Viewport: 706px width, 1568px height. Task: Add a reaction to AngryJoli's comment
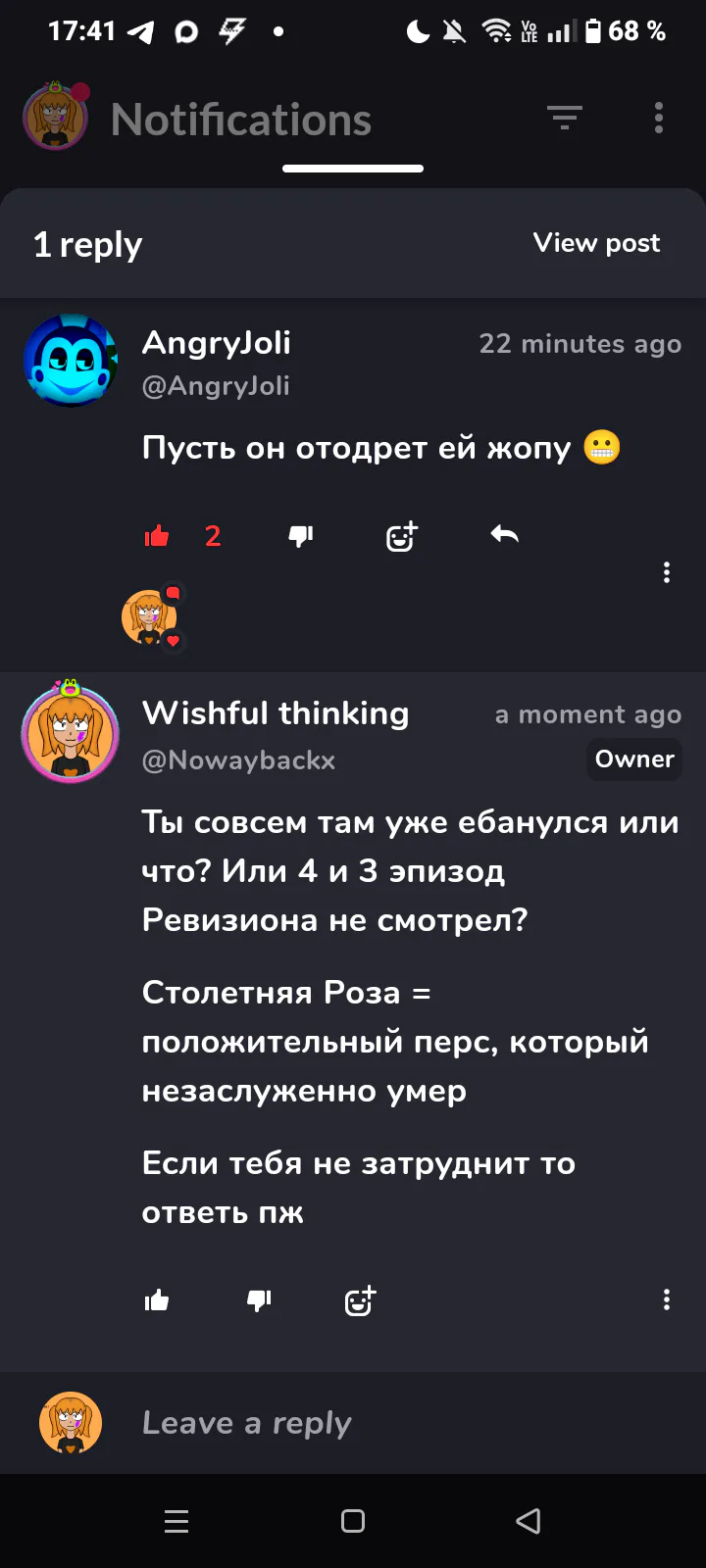point(402,535)
